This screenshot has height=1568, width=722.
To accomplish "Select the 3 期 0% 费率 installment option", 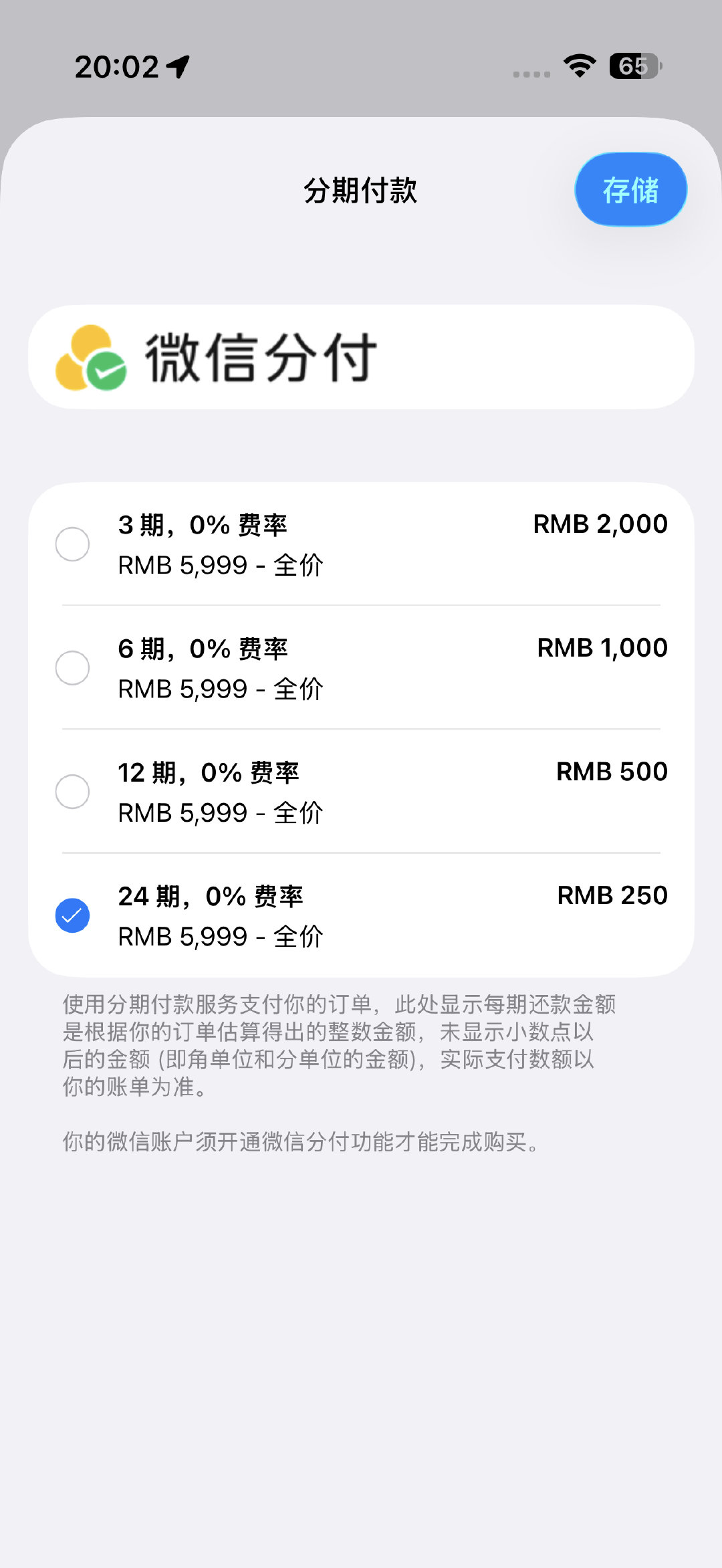I will click(361, 544).
